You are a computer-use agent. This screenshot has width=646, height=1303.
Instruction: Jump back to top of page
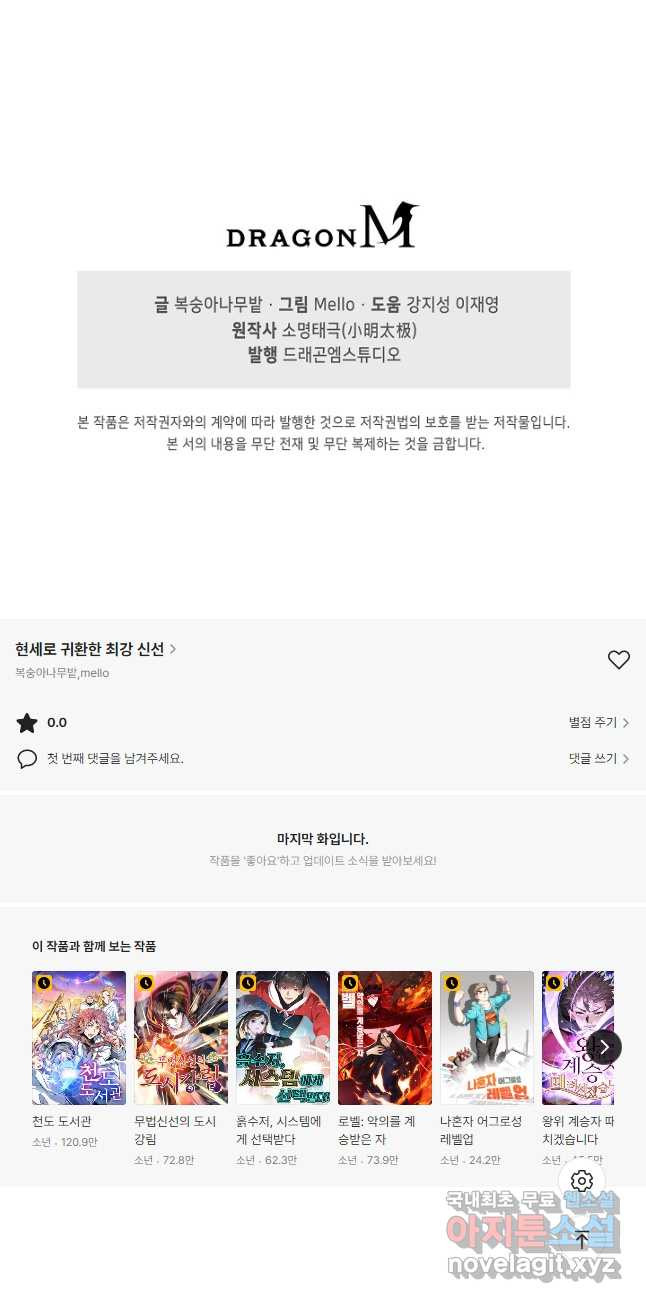[582, 1241]
